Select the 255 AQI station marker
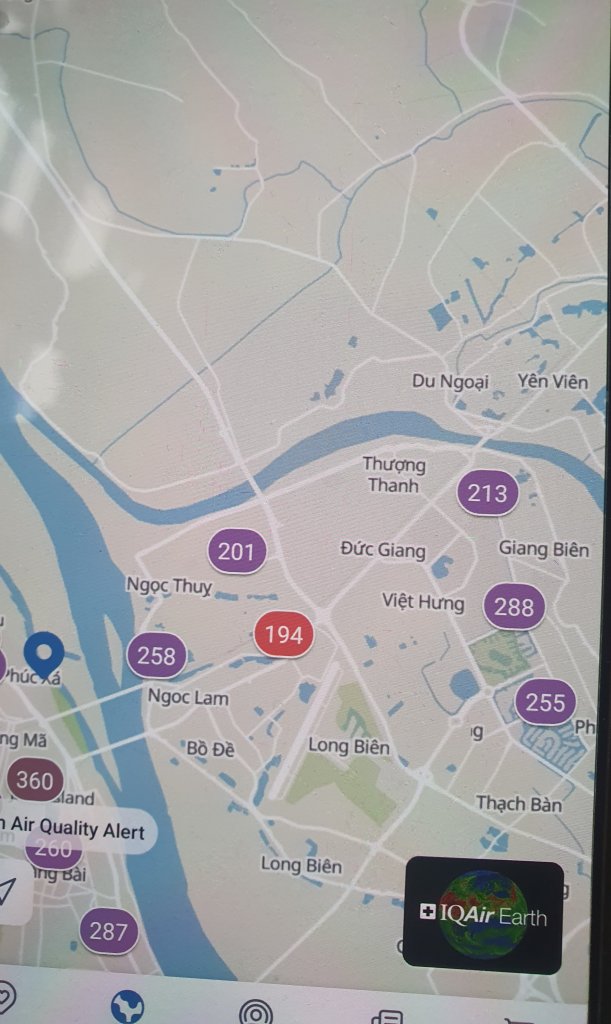 point(546,703)
